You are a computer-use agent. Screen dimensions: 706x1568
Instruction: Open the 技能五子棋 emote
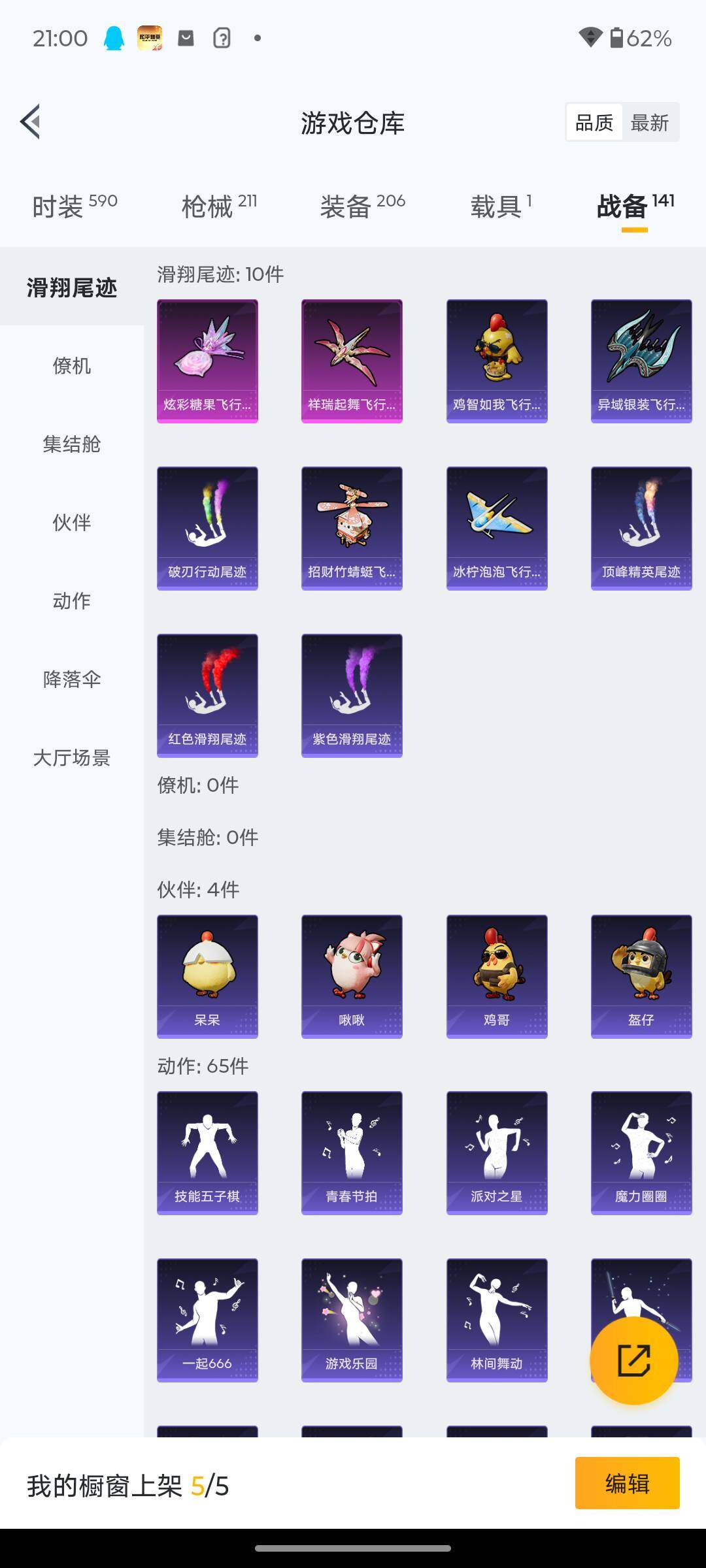point(207,1152)
